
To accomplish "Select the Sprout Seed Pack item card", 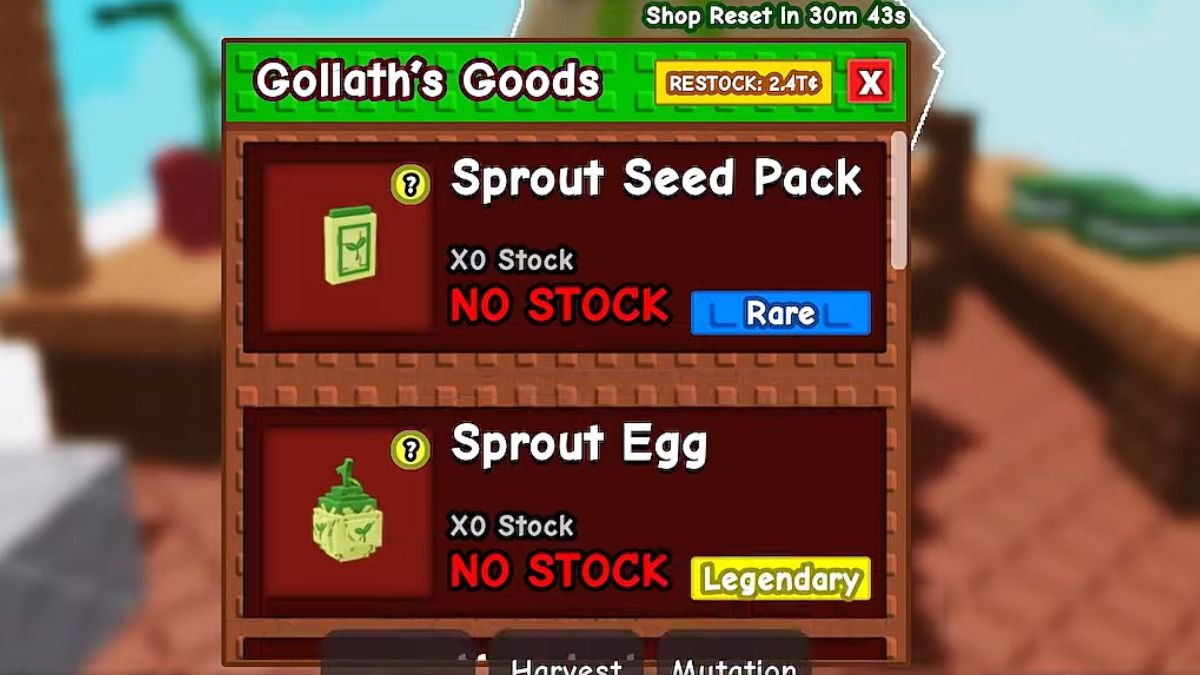I will click(x=565, y=247).
